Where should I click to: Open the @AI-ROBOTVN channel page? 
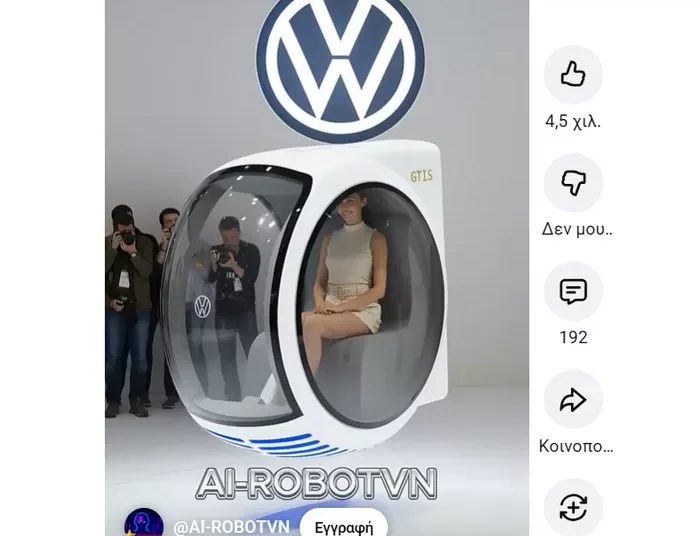point(231,526)
